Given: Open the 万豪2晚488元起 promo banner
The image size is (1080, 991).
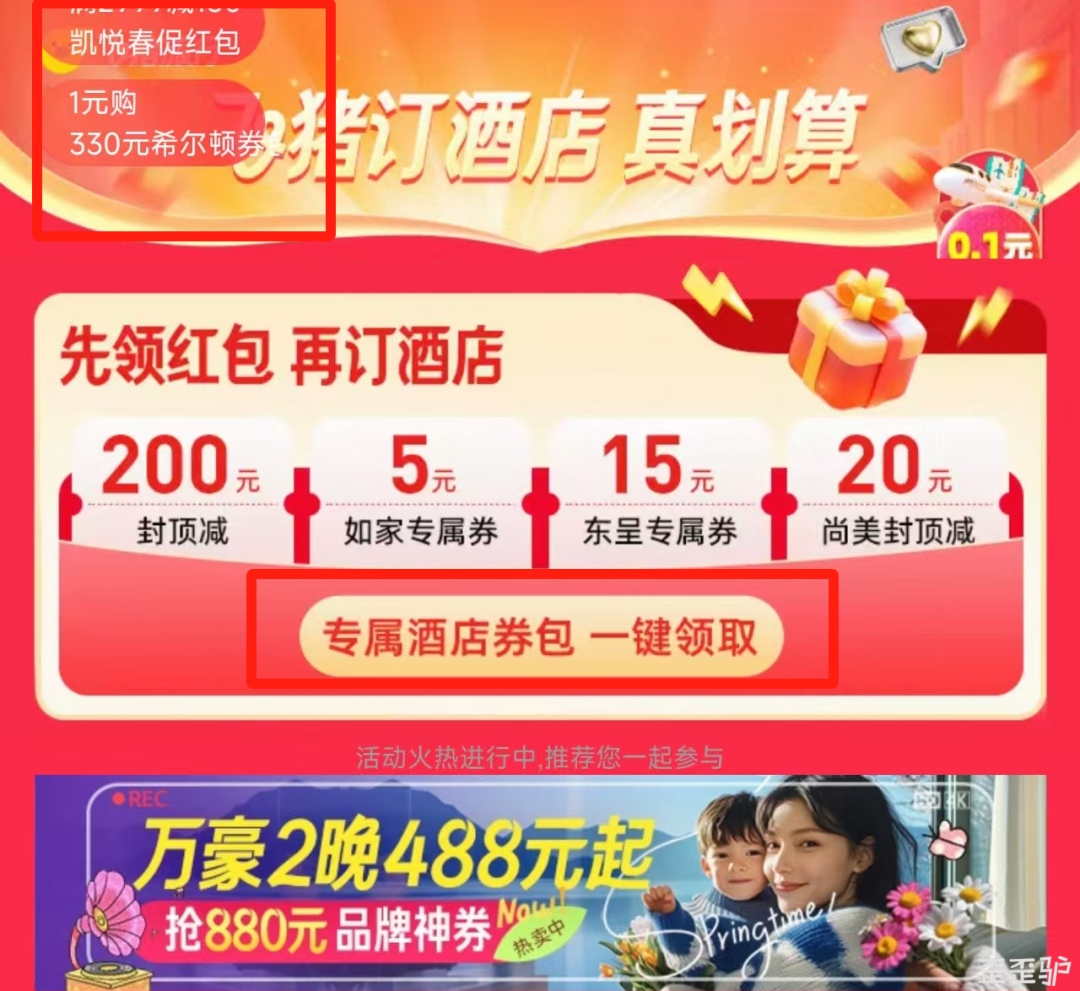Looking at the screenshot, I should (540, 882).
